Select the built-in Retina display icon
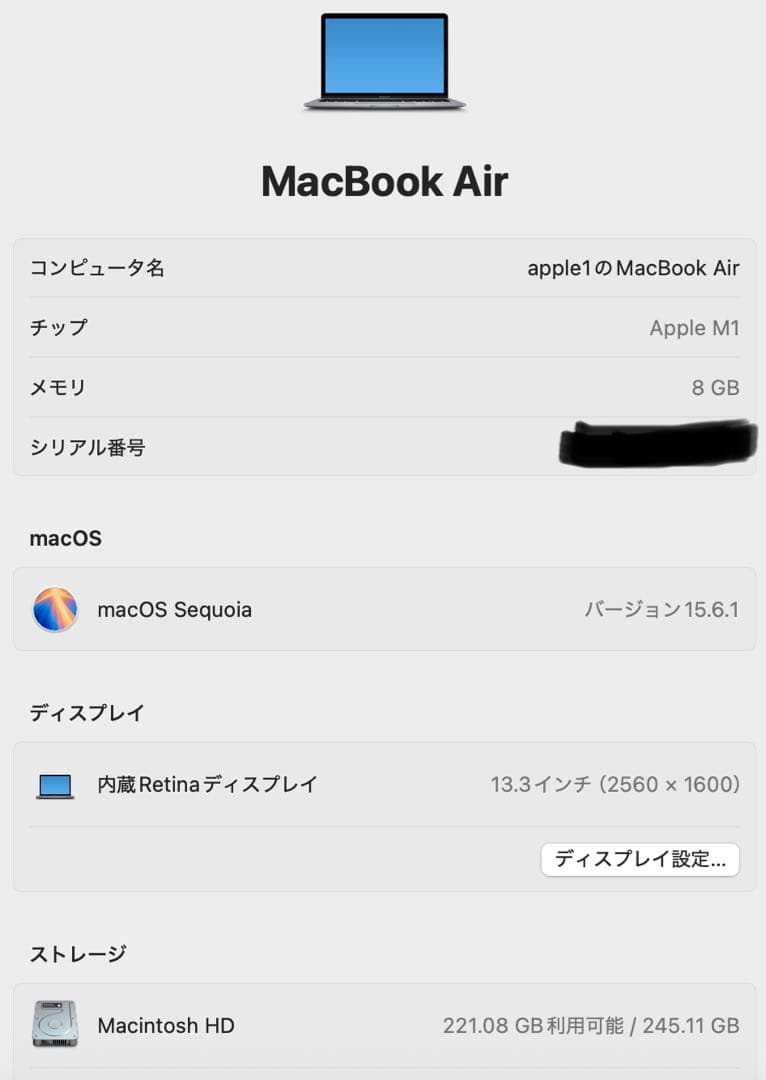This screenshot has height=1080, width=766. [x=55, y=784]
